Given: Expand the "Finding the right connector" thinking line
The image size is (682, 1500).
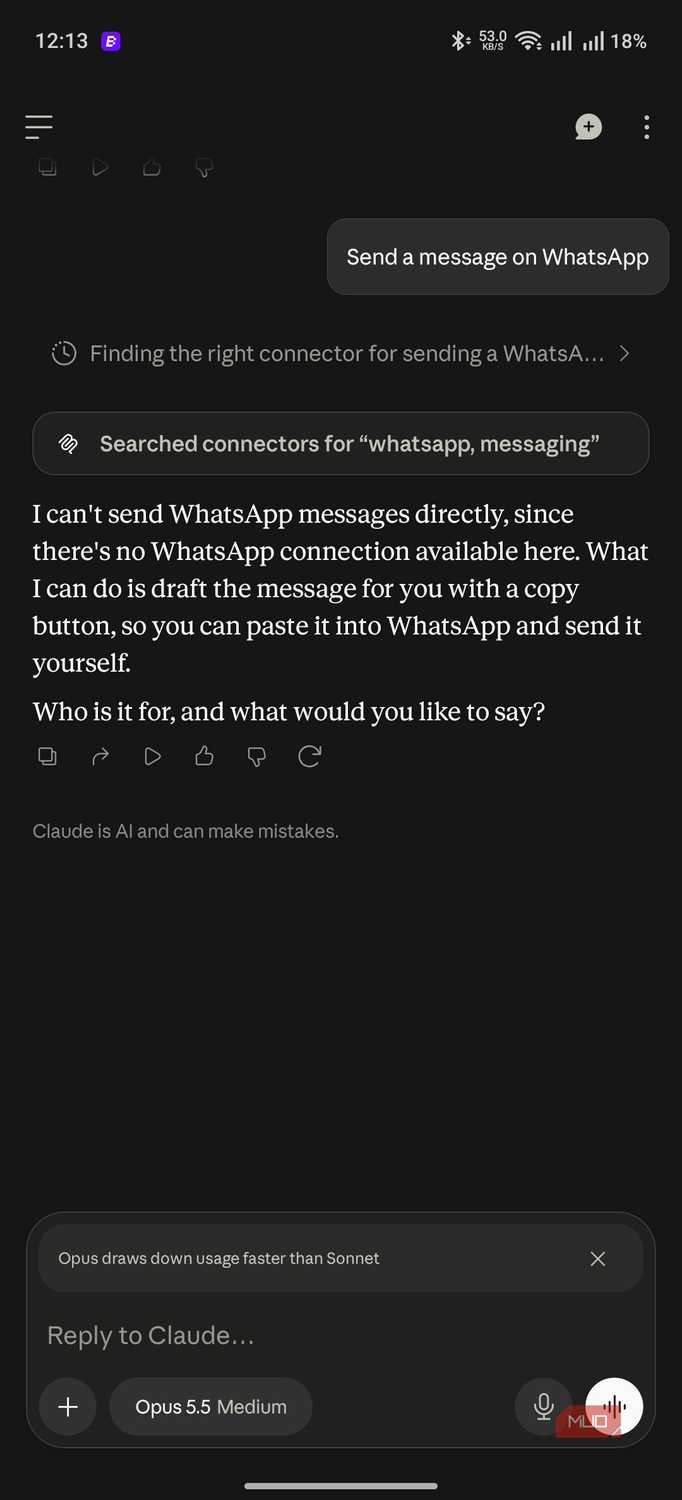Looking at the screenshot, I should click(341, 353).
